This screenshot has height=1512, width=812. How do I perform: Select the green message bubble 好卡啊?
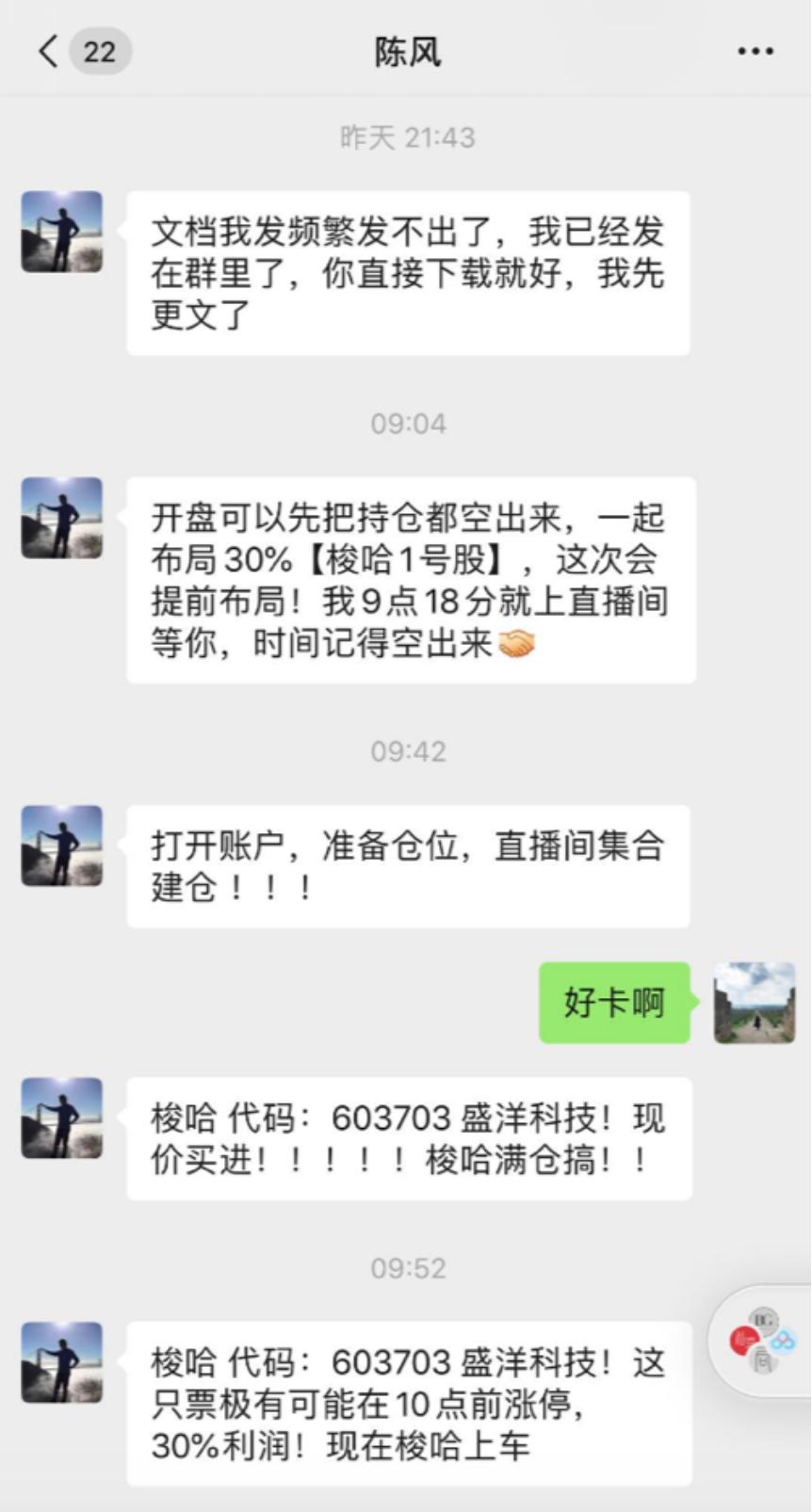pyautogui.click(x=612, y=1003)
